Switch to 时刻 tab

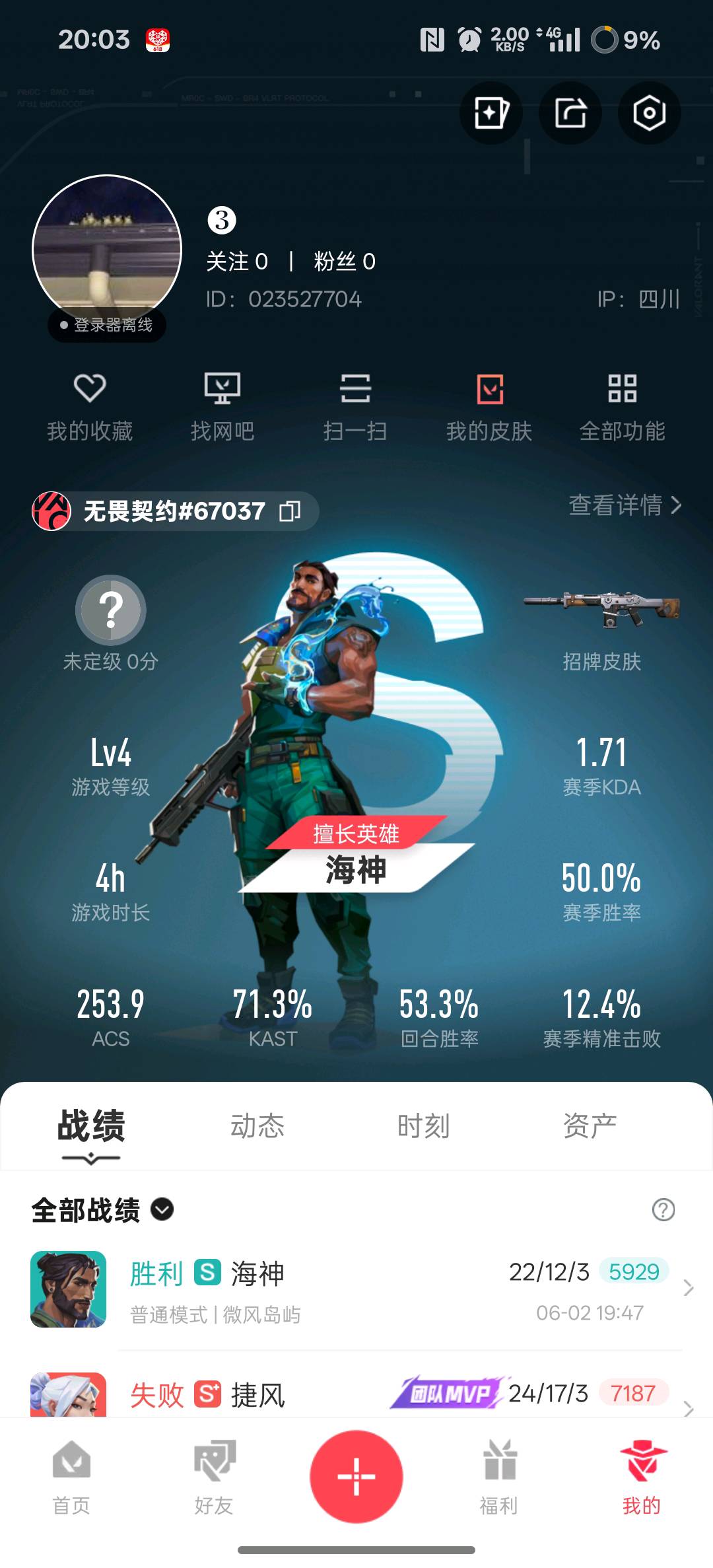click(x=424, y=1125)
